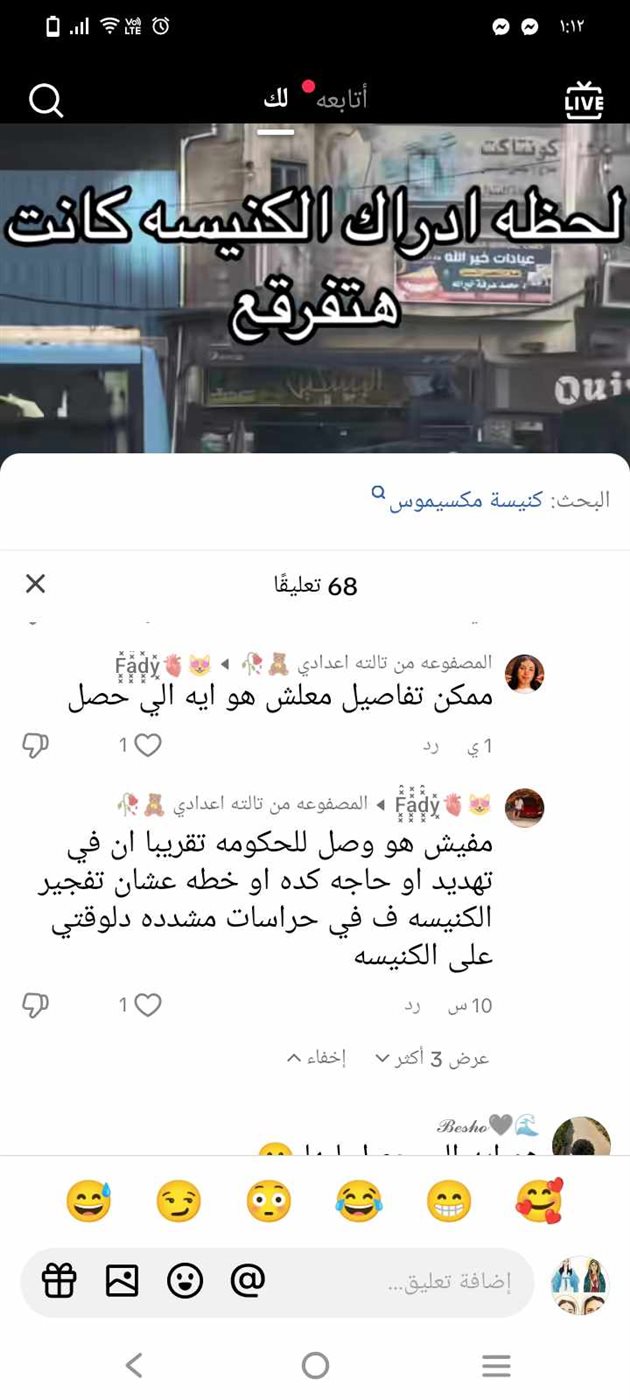Viewport: 630px width, 1400px height.
Task: Open the search magnifier icon
Action: (x=46, y=100)
